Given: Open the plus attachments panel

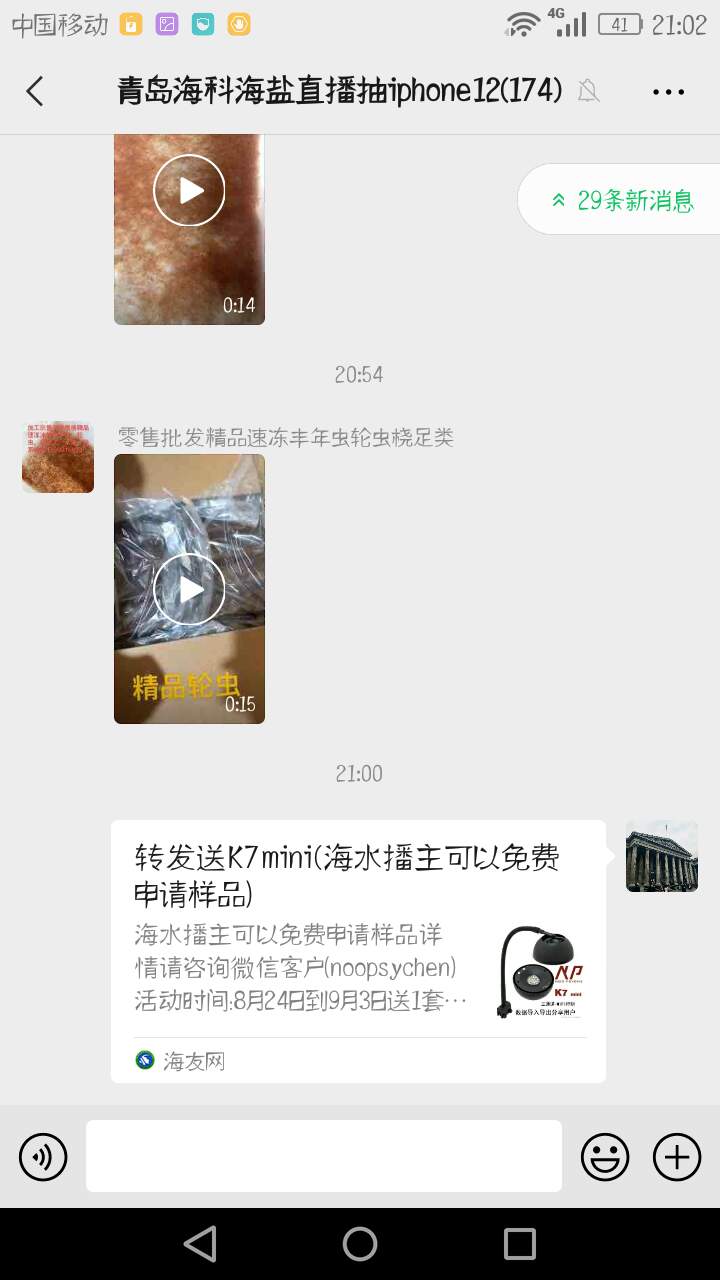Looking at the screenshot, I should tap(677, 1158).
